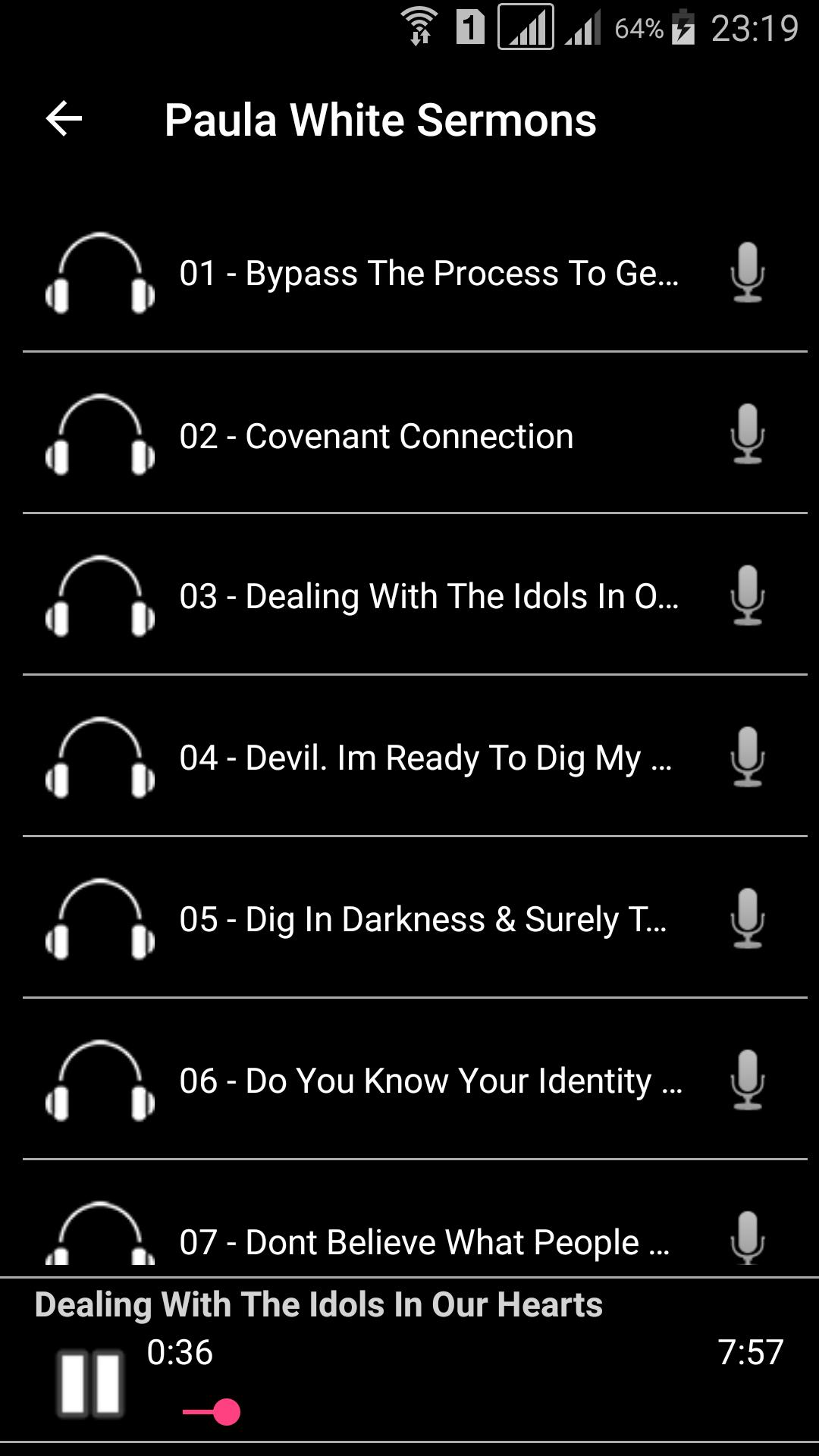
Task: Go back using the arrow icon
Action: (x=64, y=119)
